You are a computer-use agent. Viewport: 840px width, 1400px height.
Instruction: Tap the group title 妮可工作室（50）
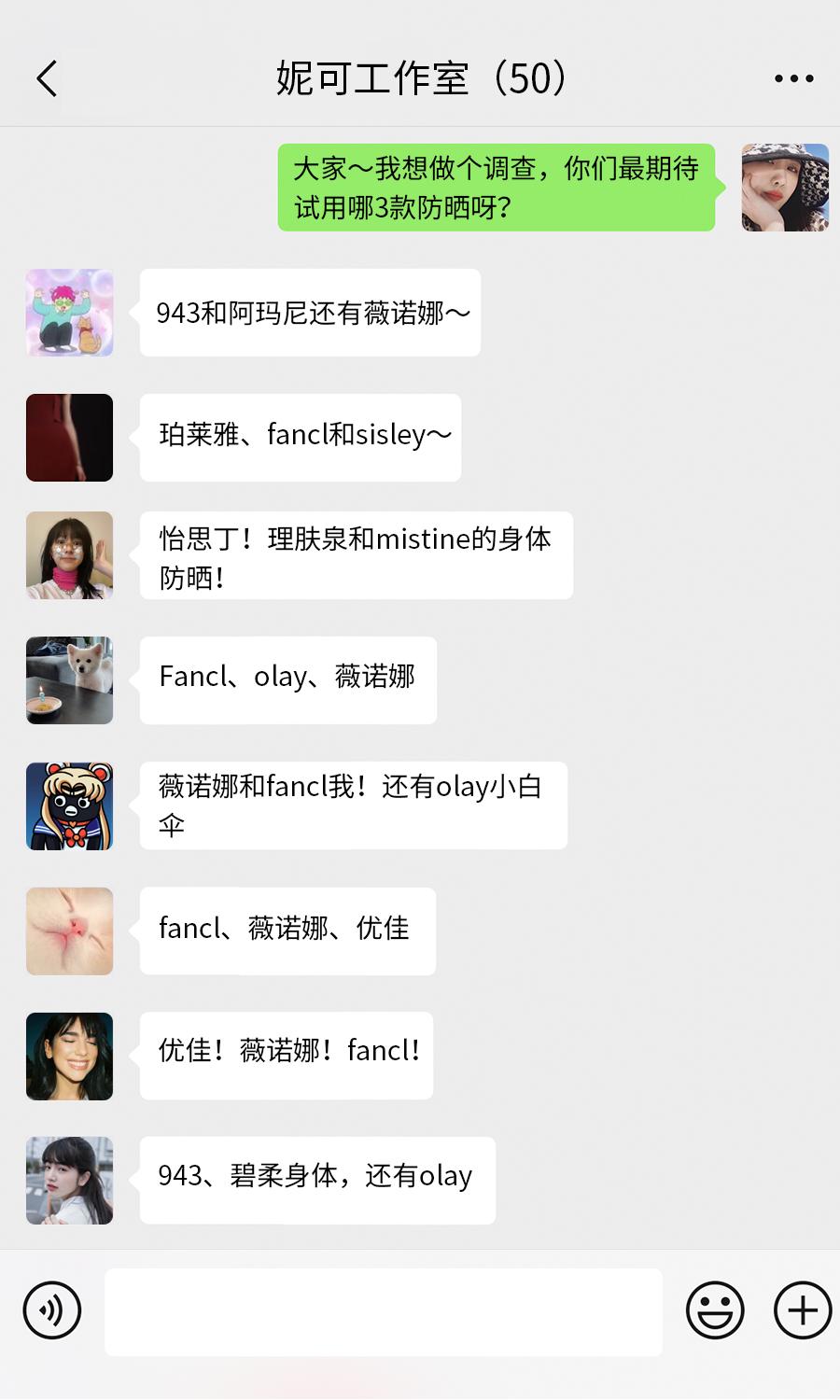pos(420,78)
